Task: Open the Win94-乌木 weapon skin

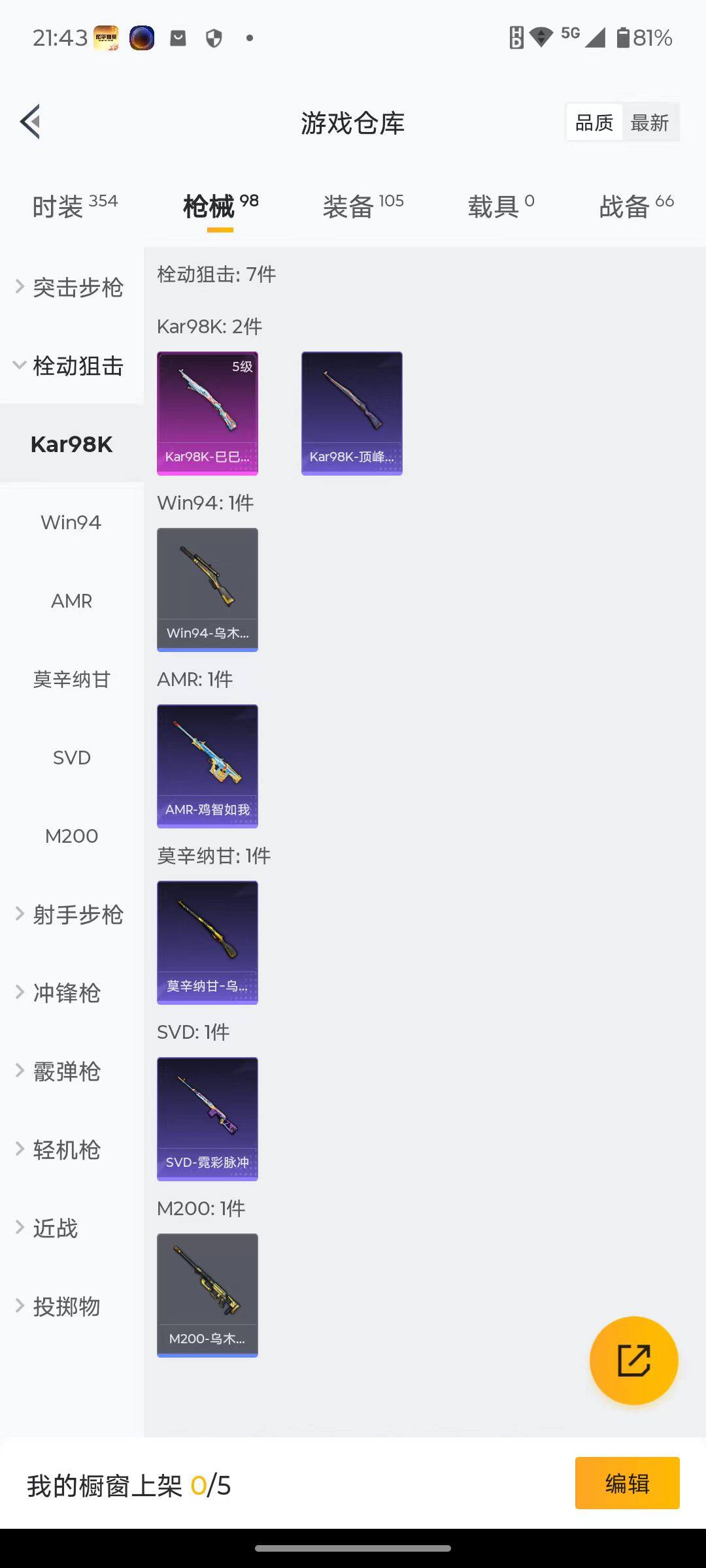Action: [x=207, y=588]
